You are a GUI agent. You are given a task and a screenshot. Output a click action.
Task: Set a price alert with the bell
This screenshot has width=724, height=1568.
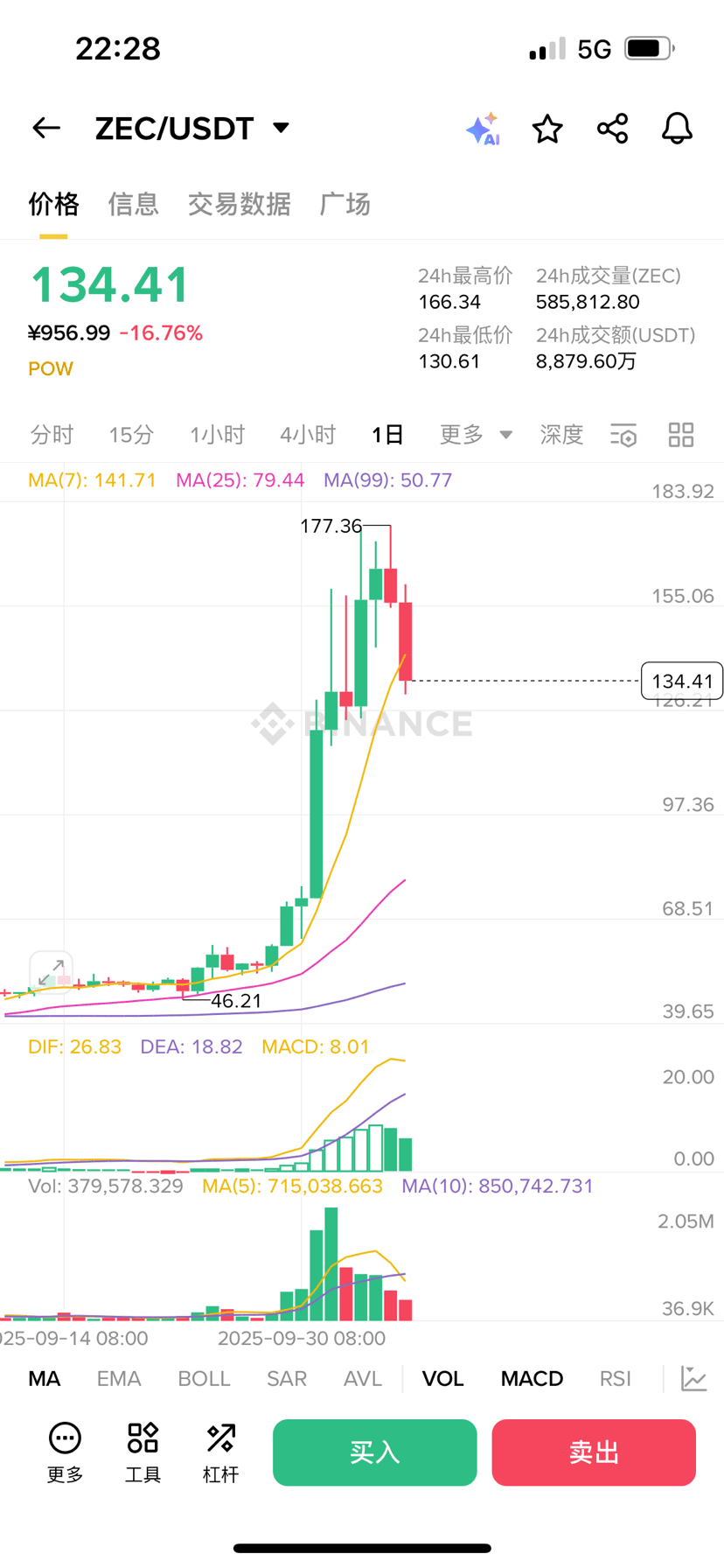pos(677,129)
